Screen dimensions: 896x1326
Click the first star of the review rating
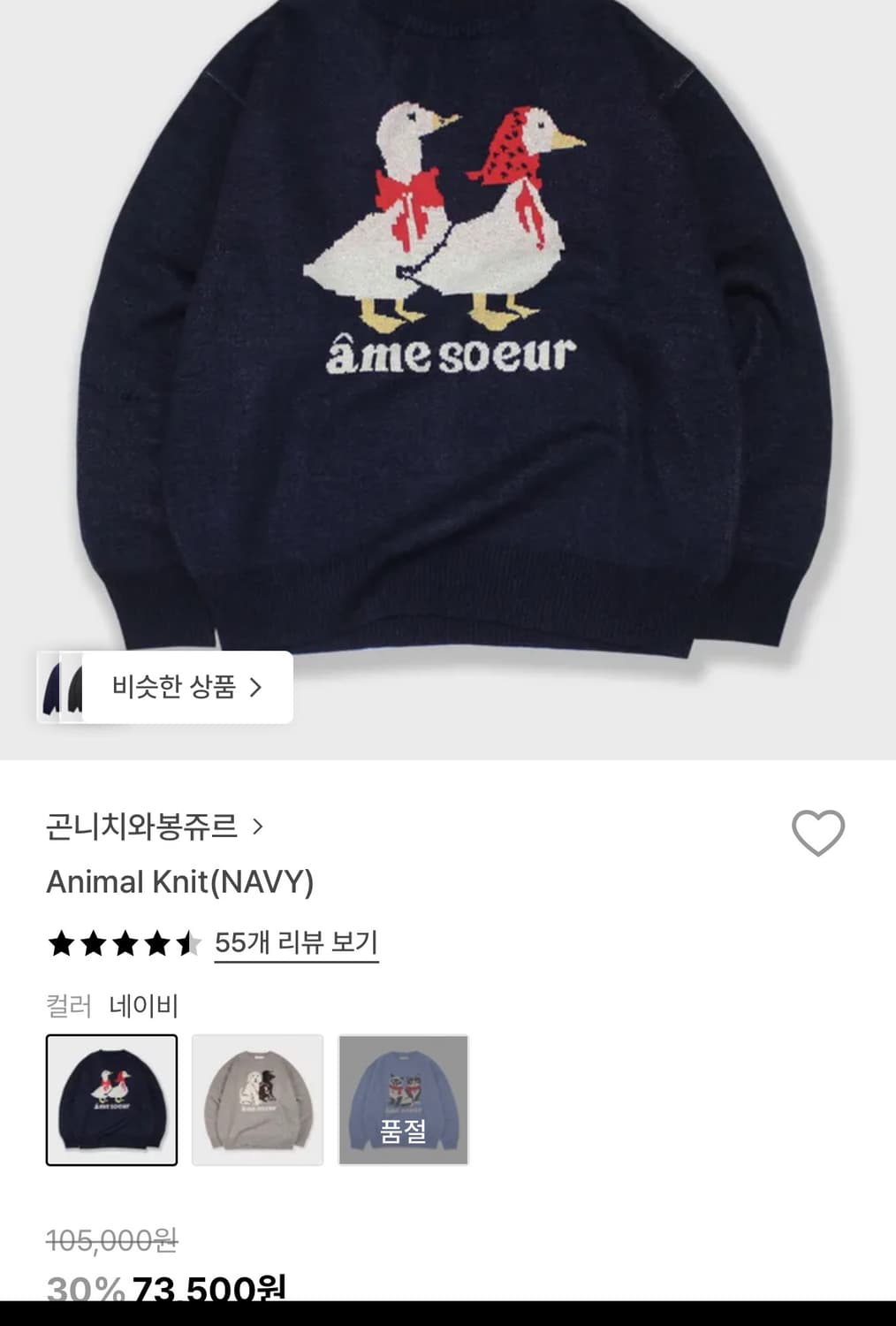point(62,942)
